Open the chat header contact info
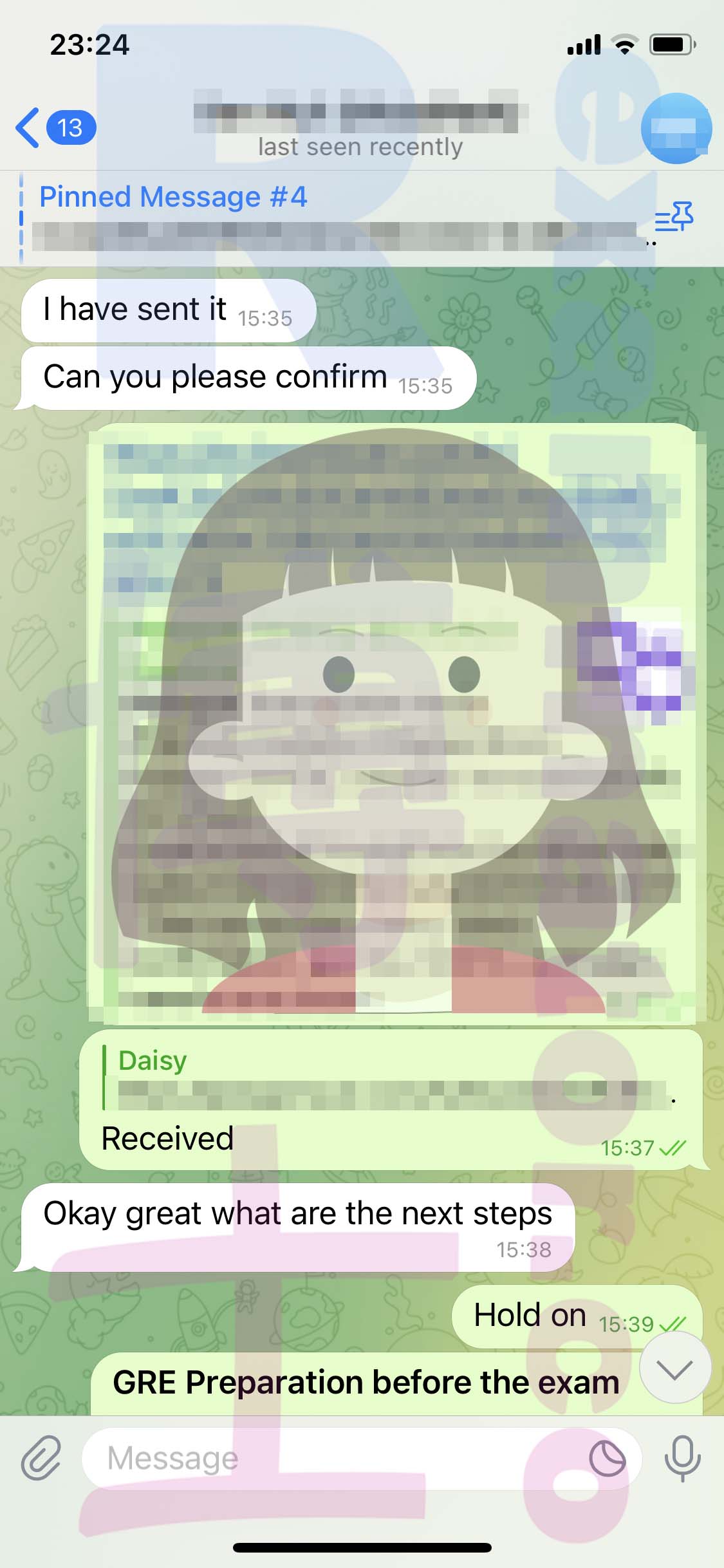The width and height of the screenshot is (724, 1568). point(361,128)
